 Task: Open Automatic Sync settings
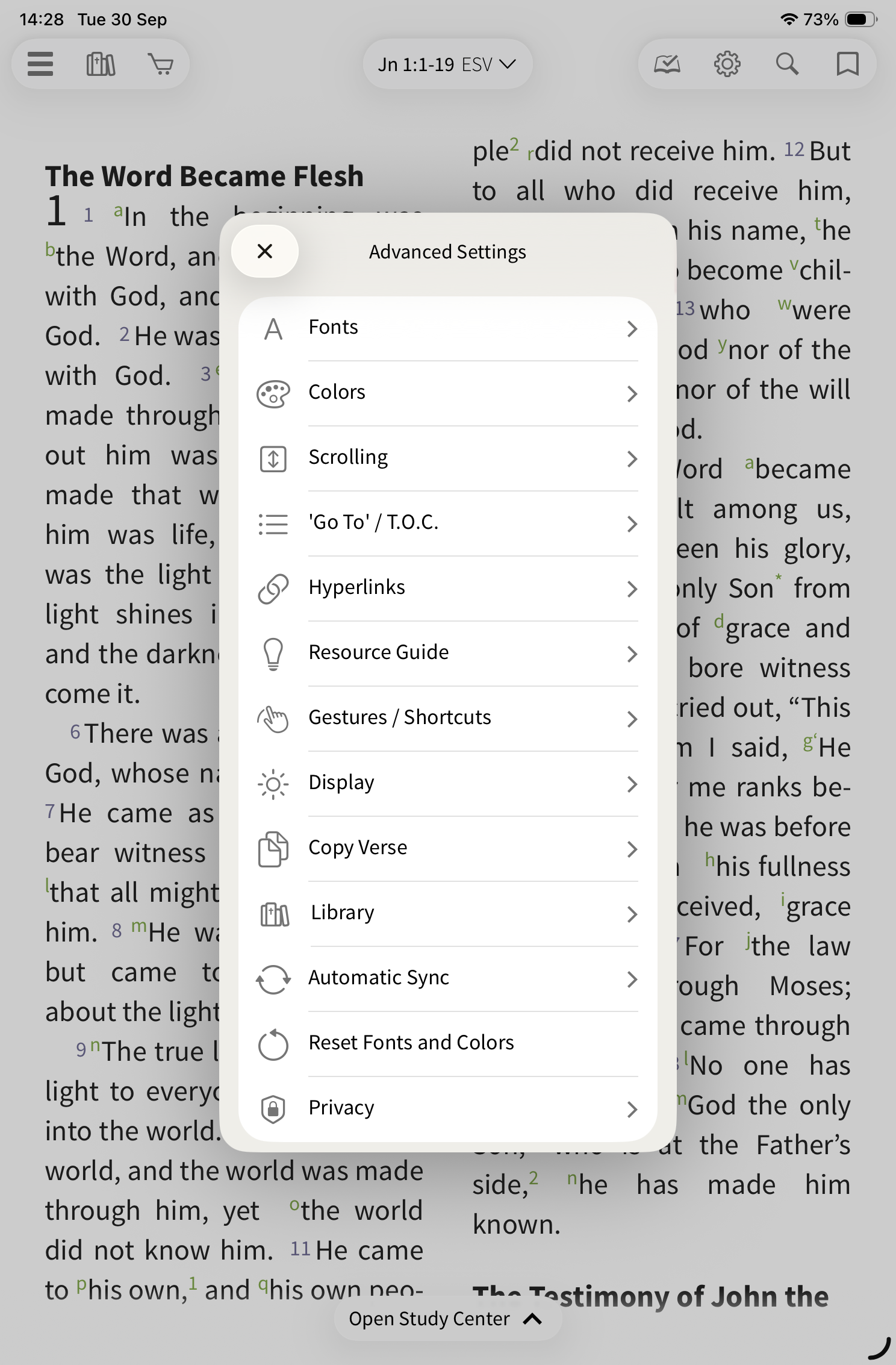click(447, 978)
